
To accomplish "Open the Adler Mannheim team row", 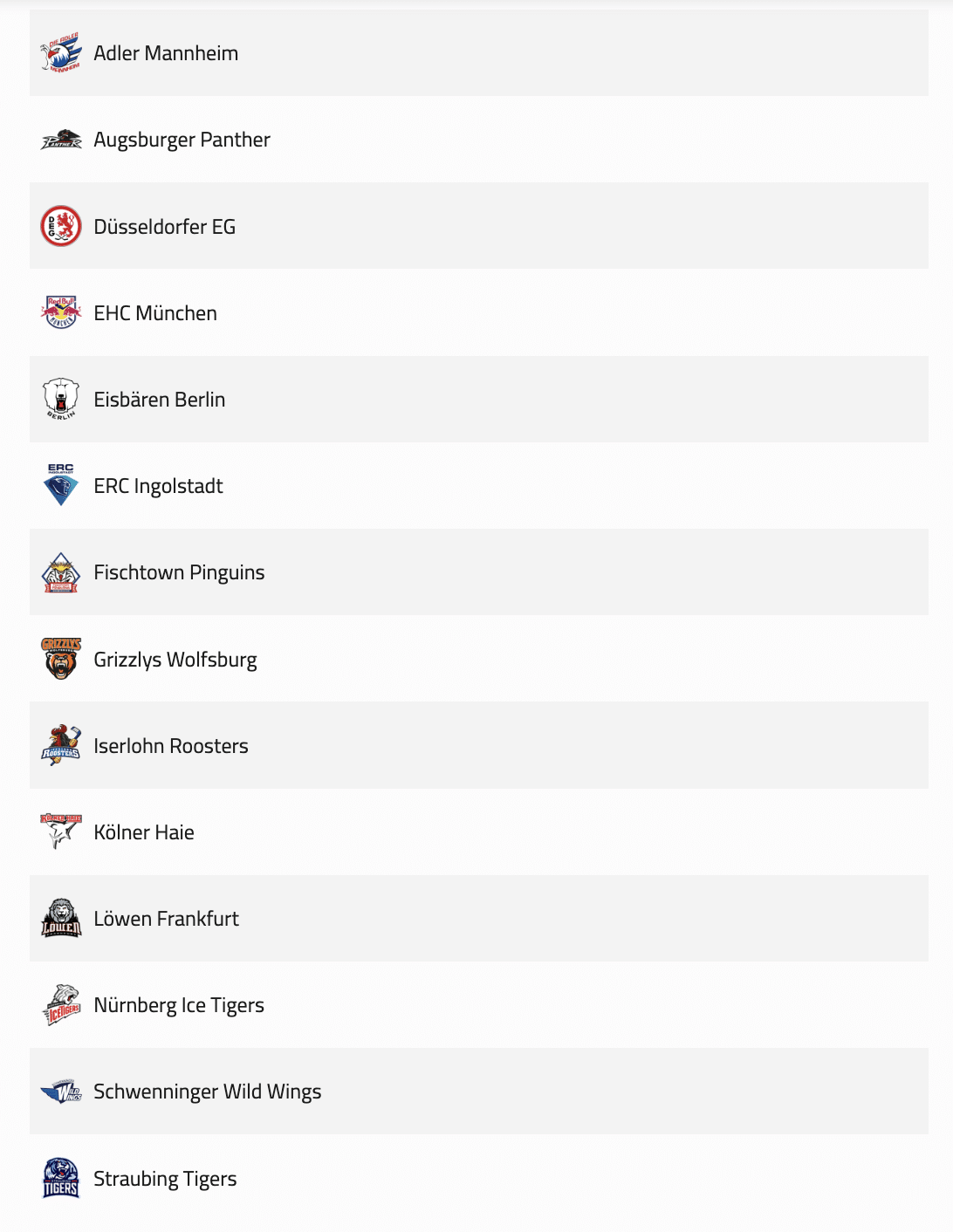I will [166, 53].
